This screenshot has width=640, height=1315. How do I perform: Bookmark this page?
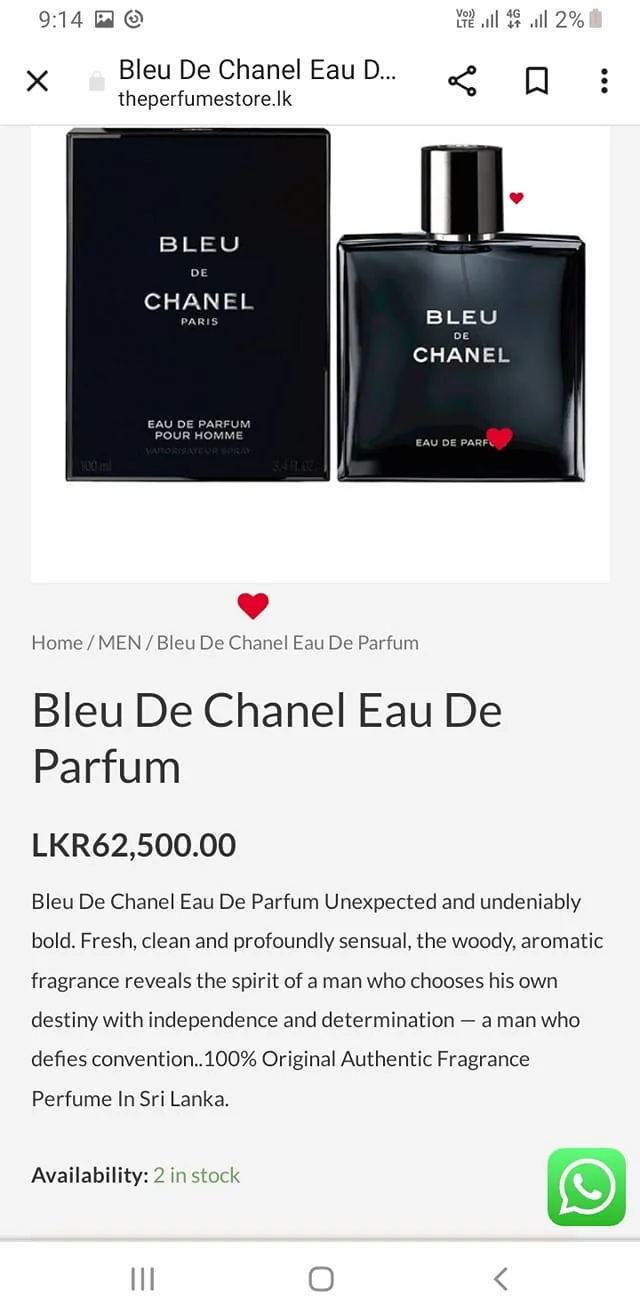(537, 81)
